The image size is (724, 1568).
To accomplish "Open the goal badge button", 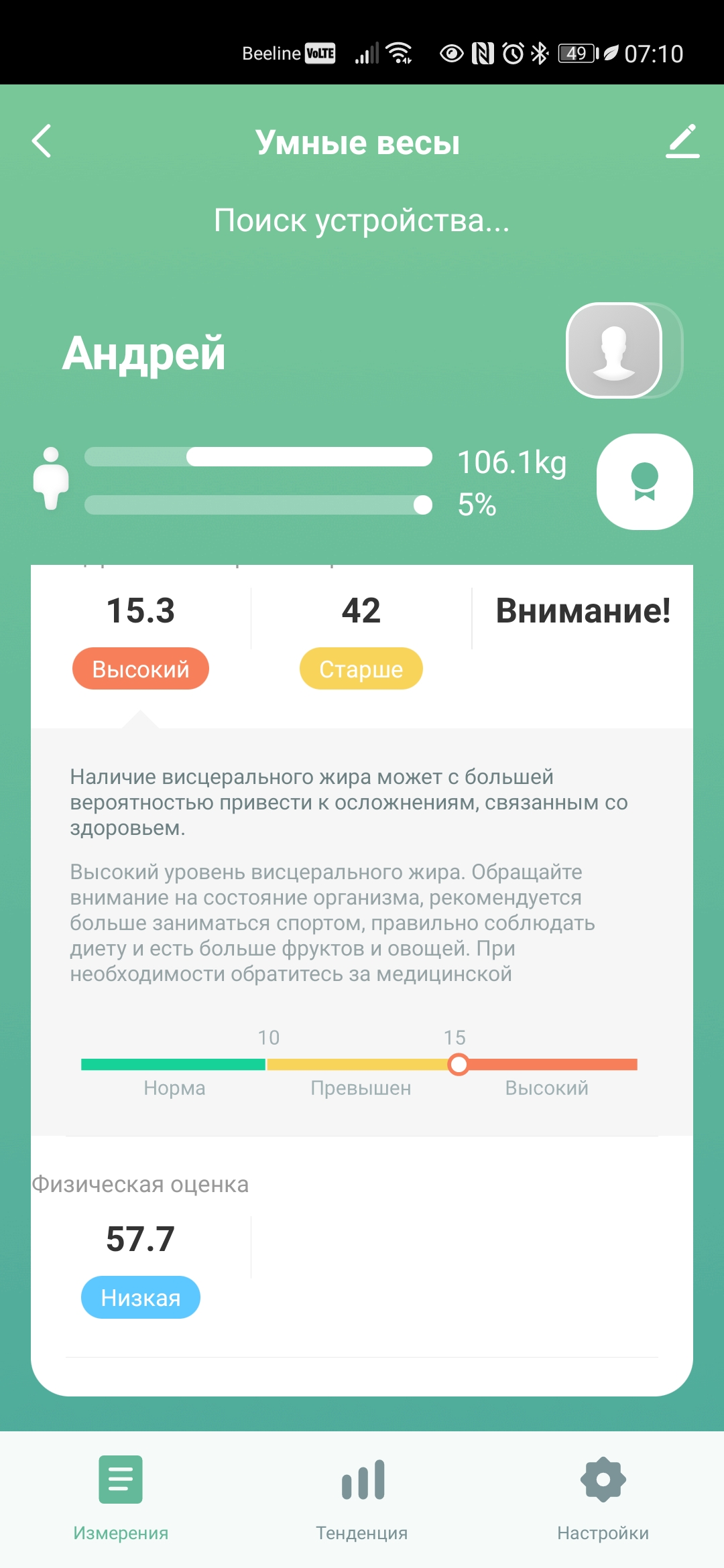I will (644, 482).
